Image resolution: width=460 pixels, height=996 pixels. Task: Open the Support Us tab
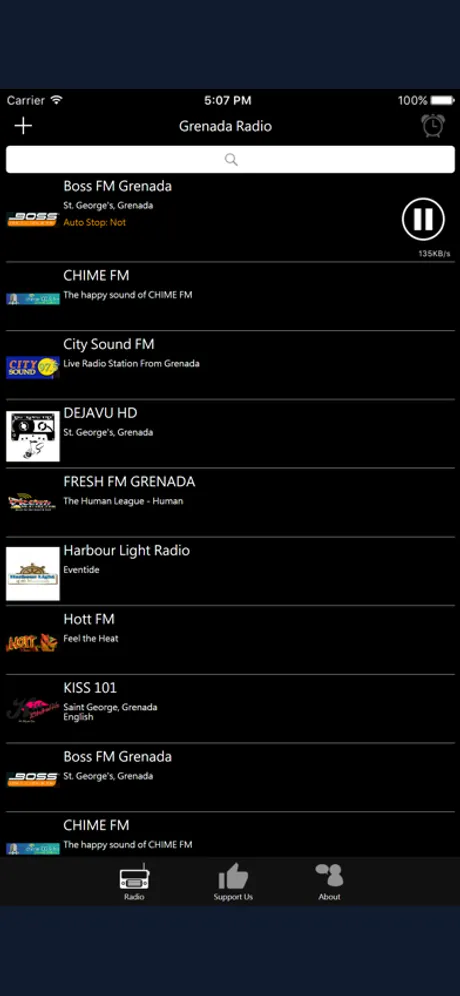[233, 882]
